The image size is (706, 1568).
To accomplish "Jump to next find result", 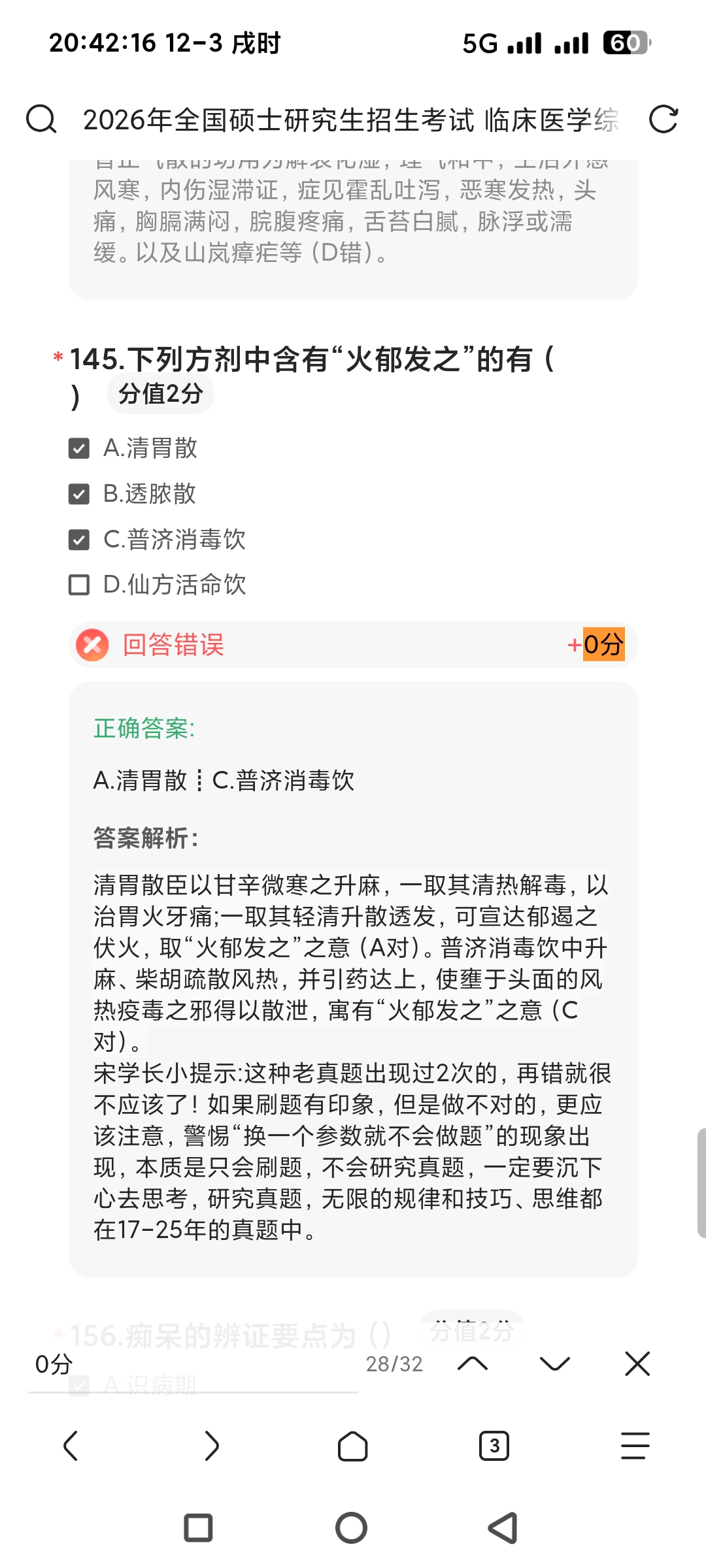I will (555, 1364).
